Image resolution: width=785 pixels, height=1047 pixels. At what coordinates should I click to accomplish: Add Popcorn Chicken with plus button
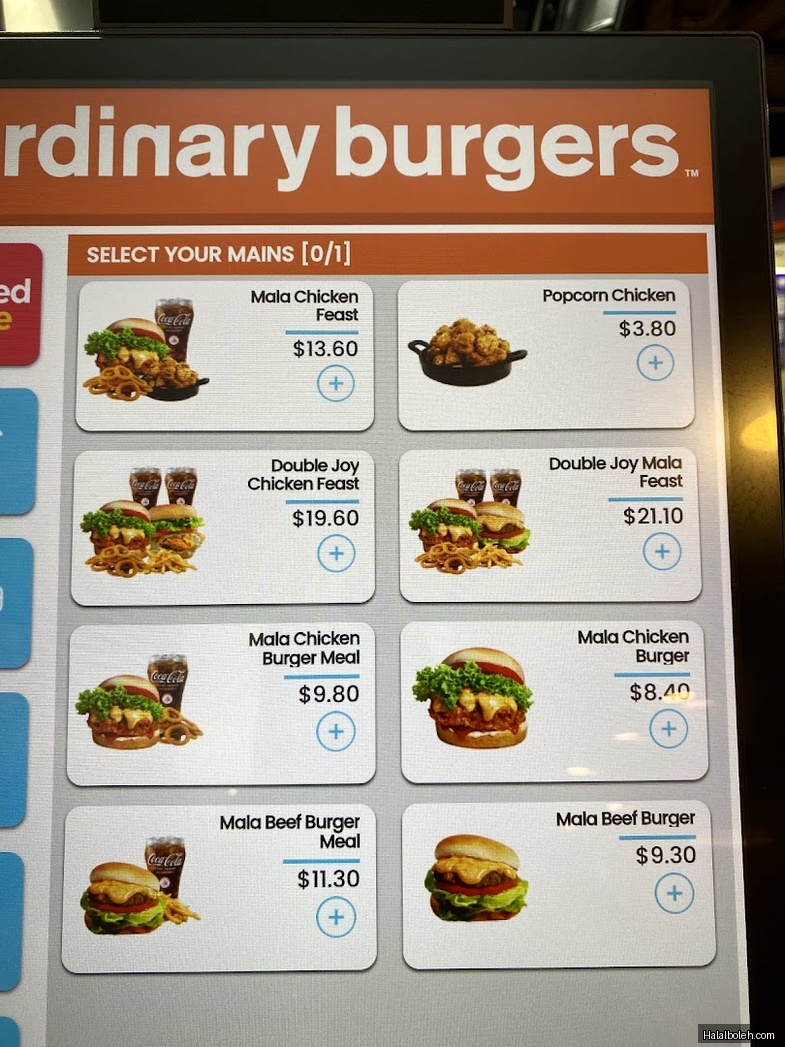[655, 363]
